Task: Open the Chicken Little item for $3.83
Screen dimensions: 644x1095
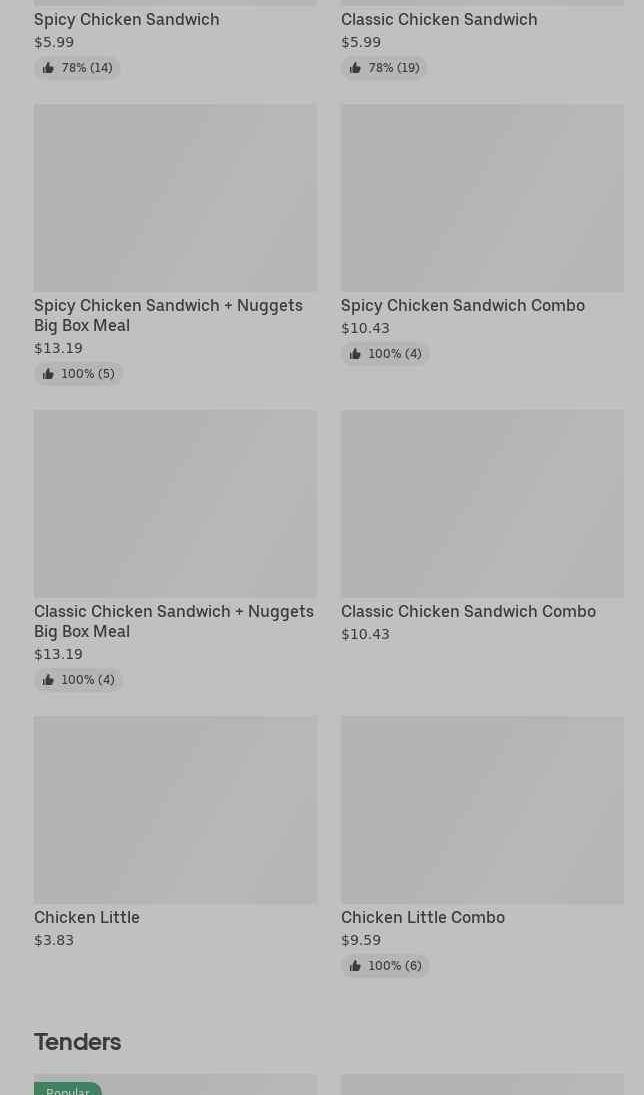Action: 175,810
